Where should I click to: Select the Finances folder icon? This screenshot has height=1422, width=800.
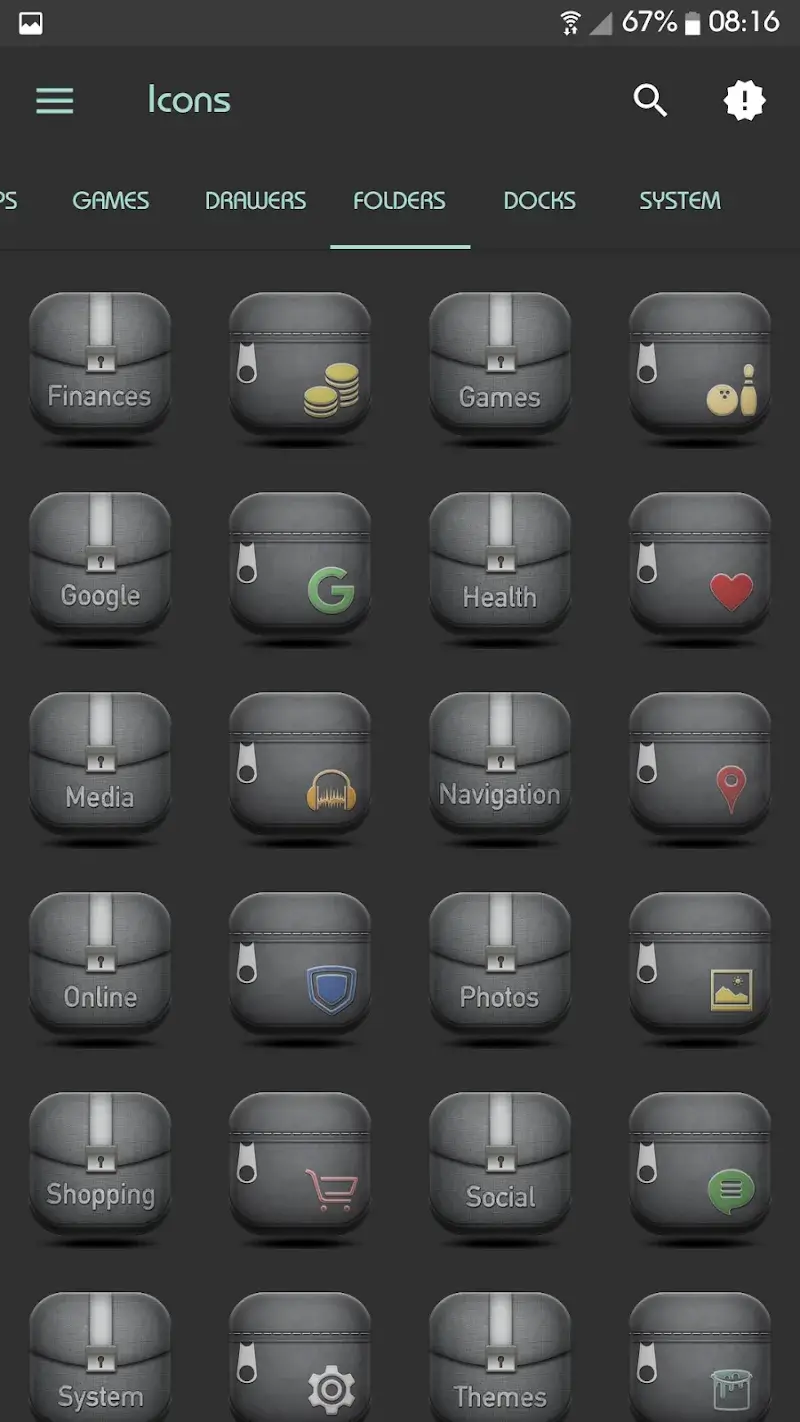coord(100,364)
